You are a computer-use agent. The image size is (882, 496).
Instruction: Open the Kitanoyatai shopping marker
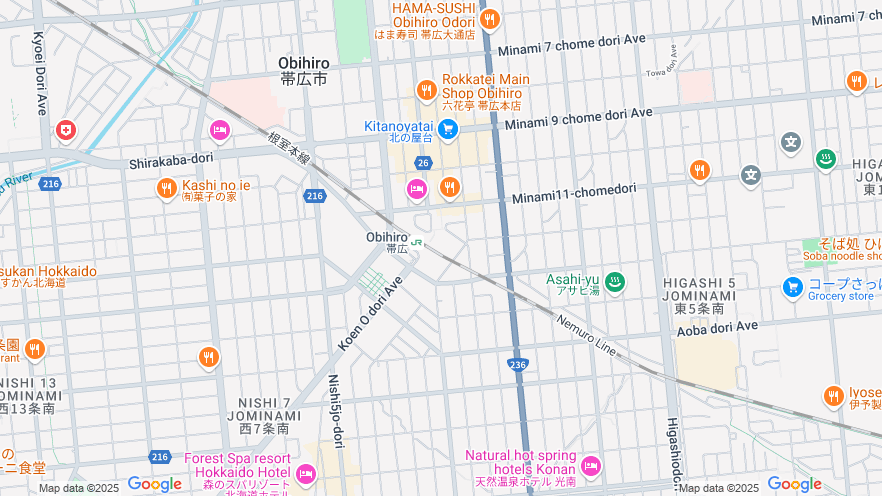(447, 128)
